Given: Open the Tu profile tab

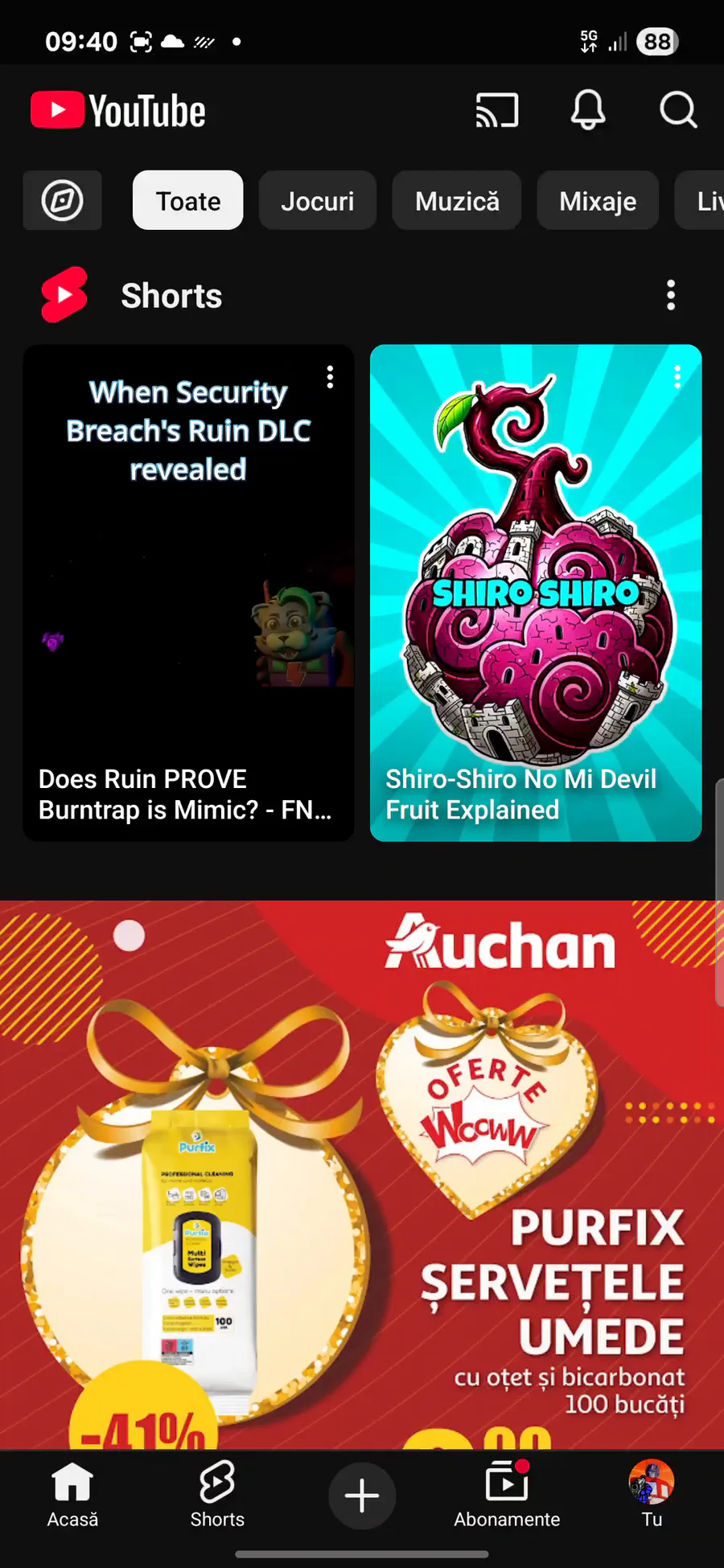Looking at the screenshot, I should (652, 1496).
